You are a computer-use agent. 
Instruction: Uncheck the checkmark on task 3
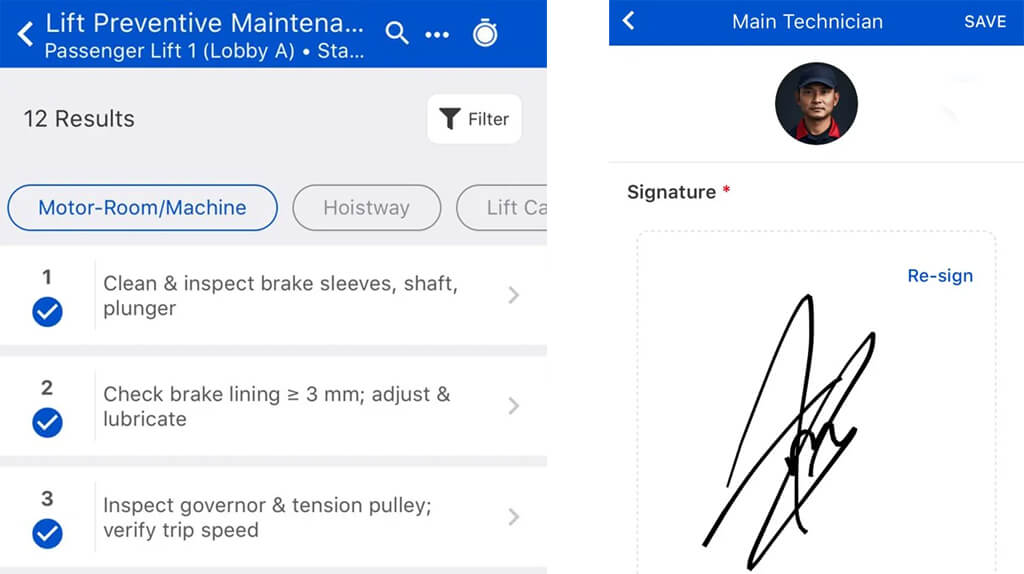pyautogui.click(x=47, y=533)
